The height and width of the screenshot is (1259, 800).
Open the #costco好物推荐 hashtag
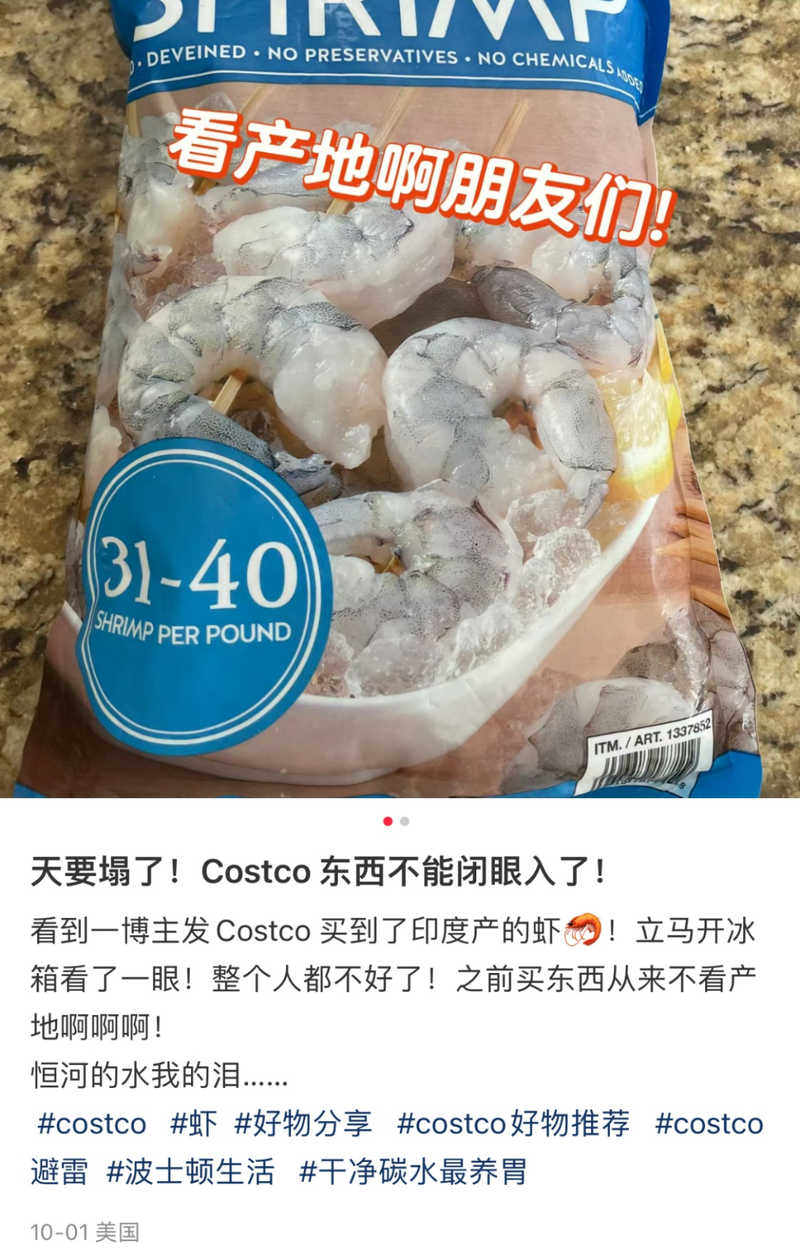513,1123
